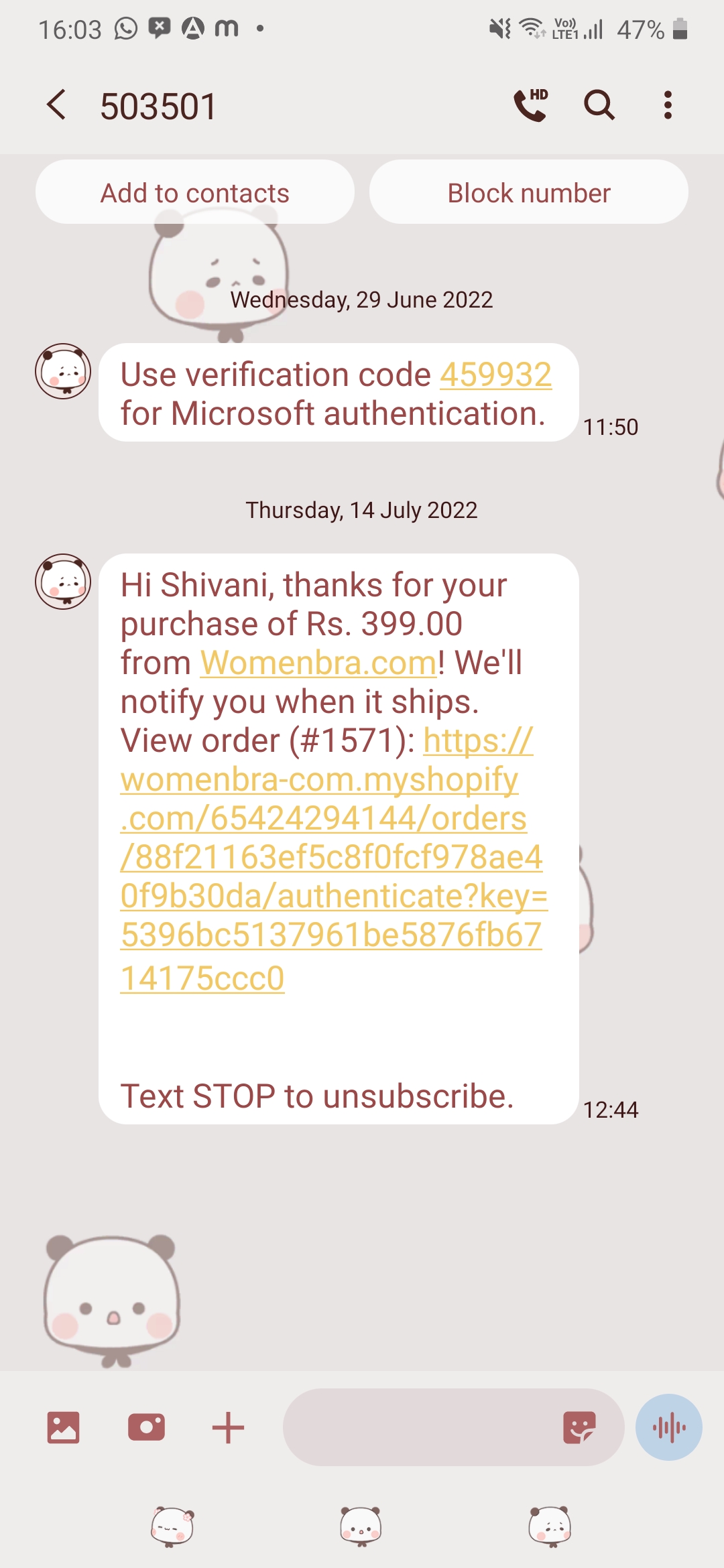Open the more options menu
Screen dimensions: 724x1568
(x=668, y=105)
